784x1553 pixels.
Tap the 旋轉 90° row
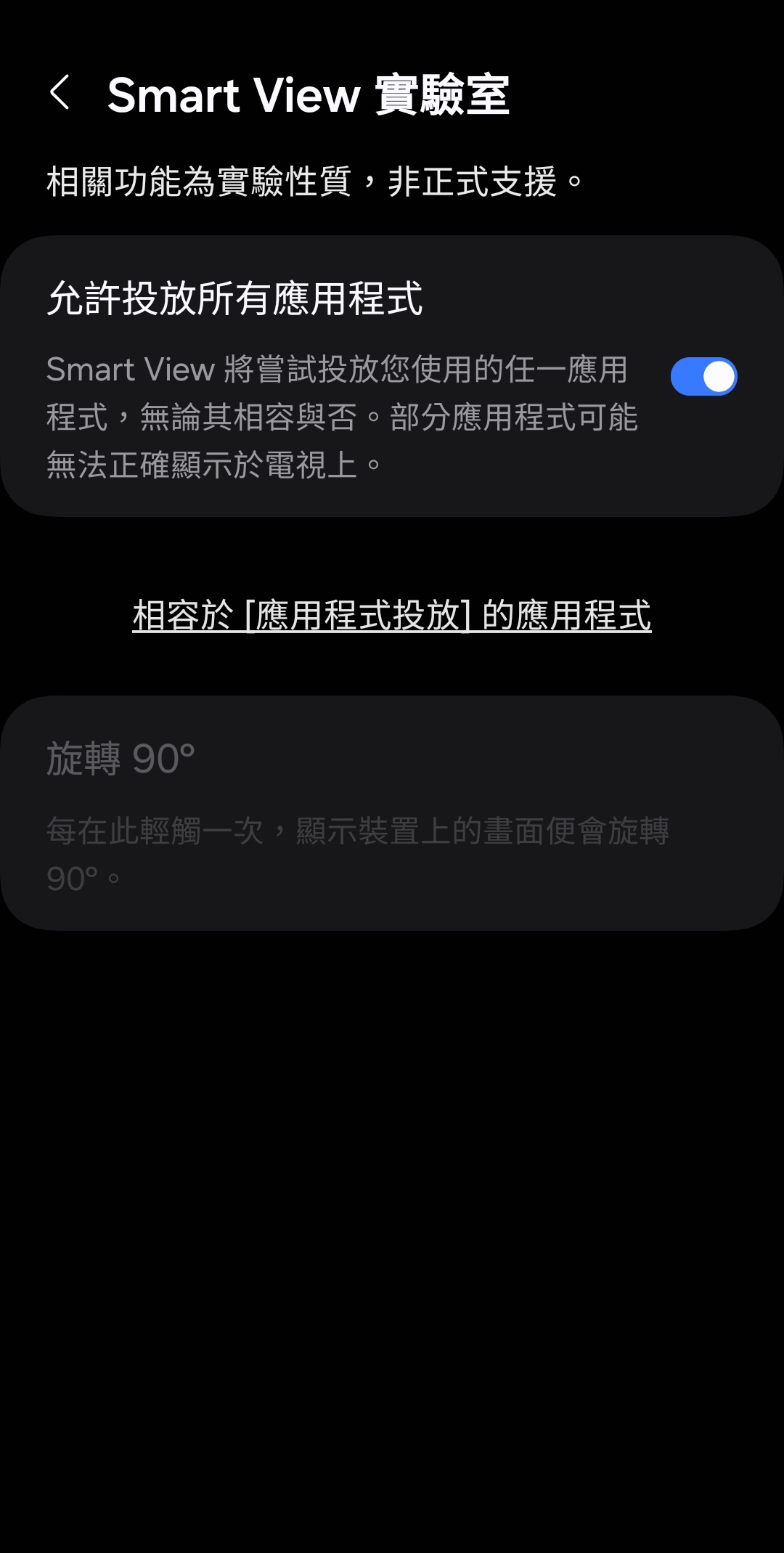[x=392, y=813]
